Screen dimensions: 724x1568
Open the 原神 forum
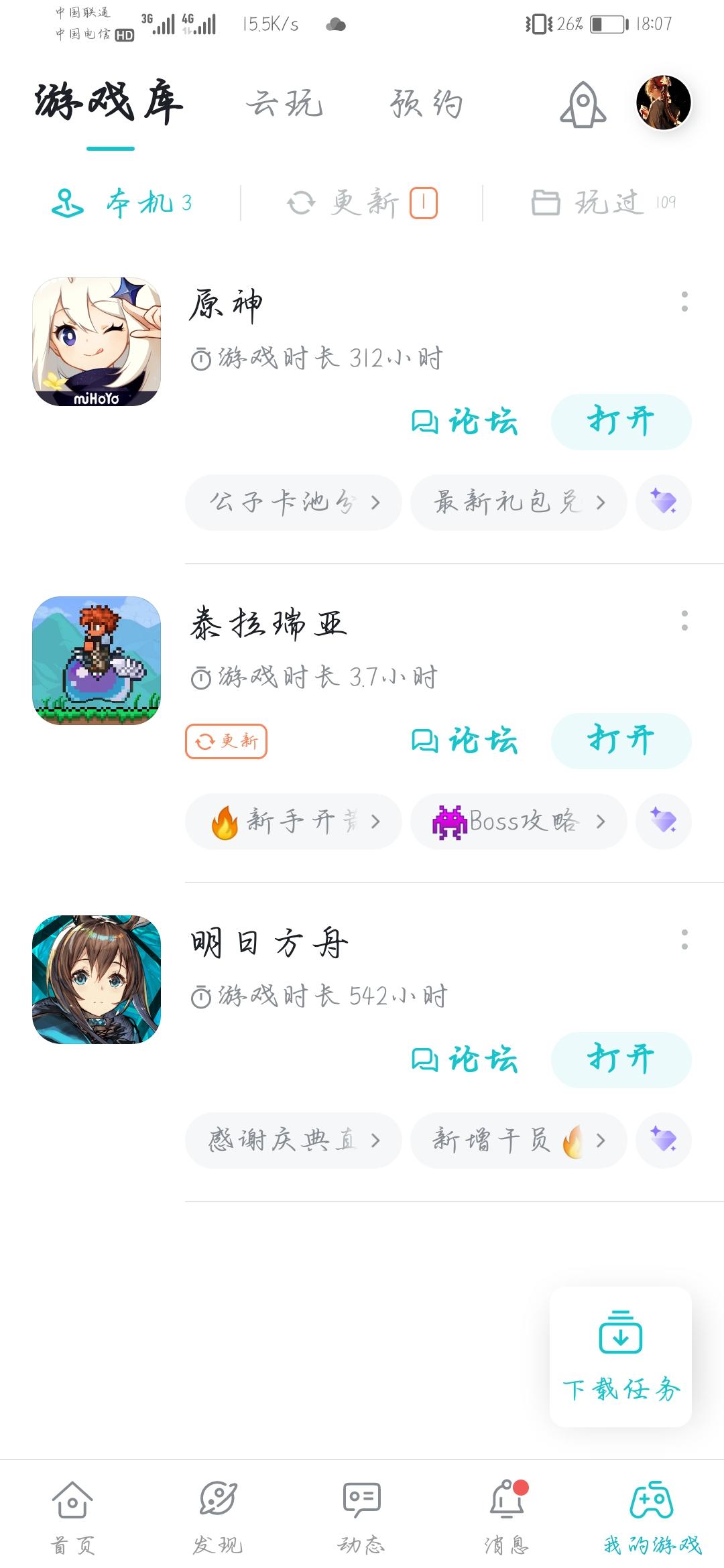point(465,422)
